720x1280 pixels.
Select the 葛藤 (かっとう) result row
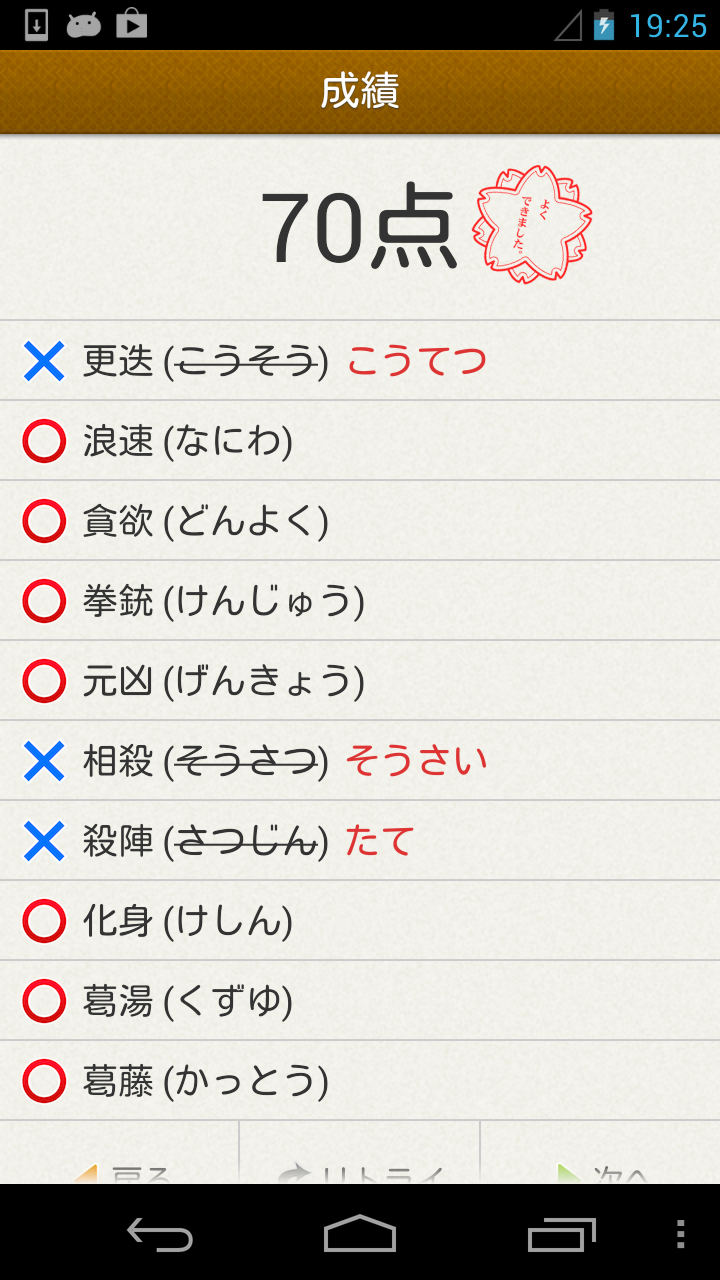pos(360,1080)
